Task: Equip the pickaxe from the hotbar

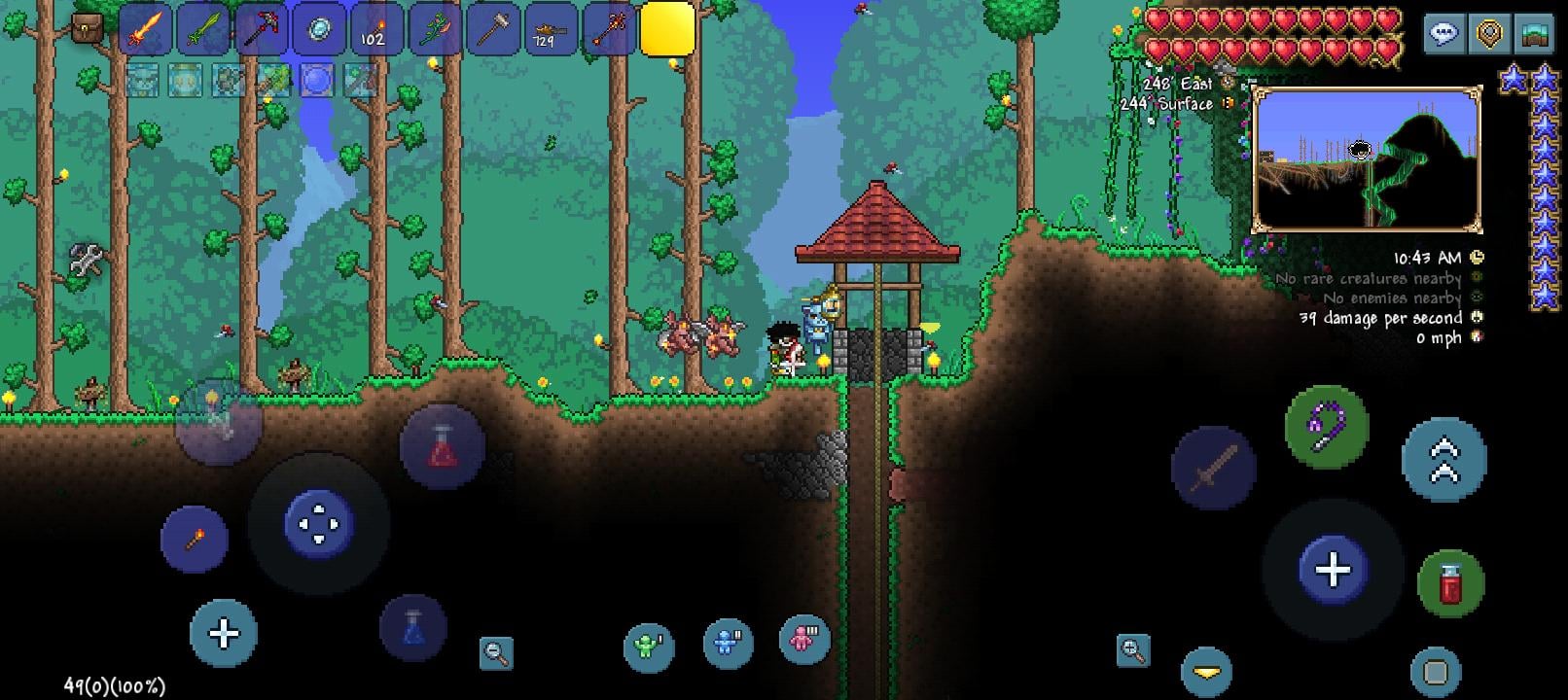Action: pyautogui.click(x=260, y=30)
